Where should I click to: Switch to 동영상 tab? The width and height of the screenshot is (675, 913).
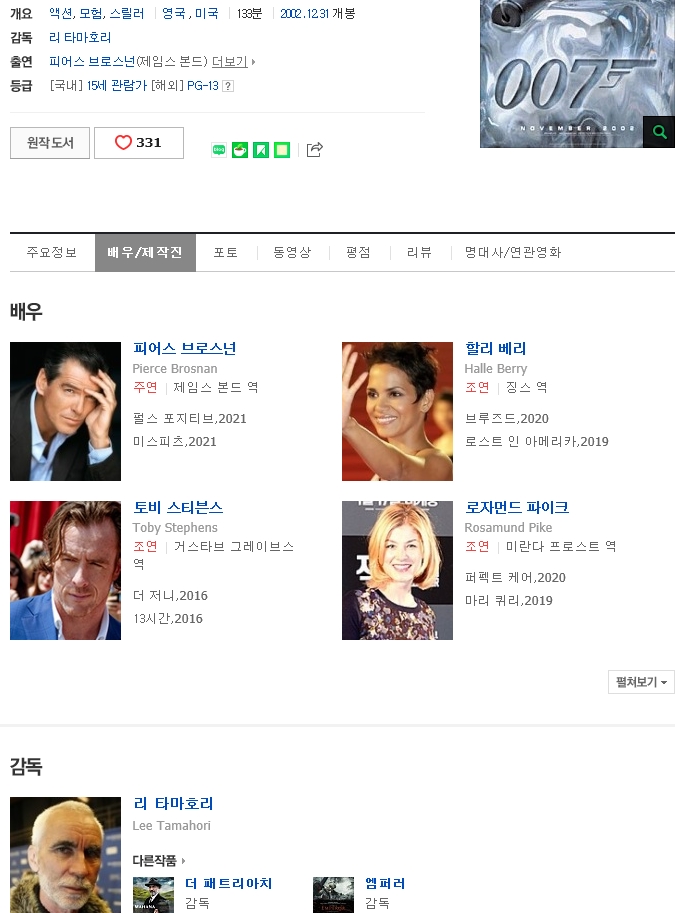[x=292, y=253]
